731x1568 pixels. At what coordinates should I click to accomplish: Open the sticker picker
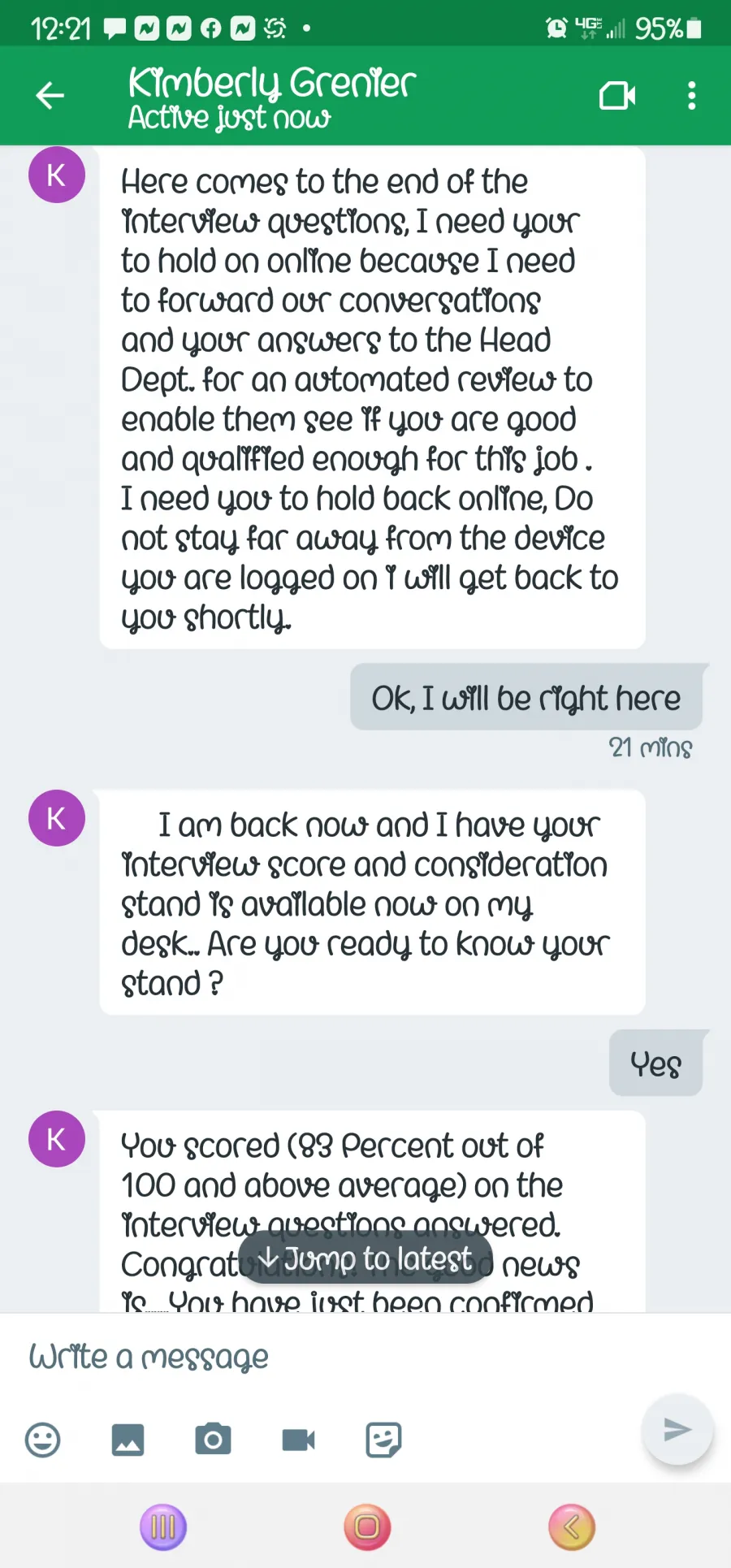click(x=383, y=1440)
